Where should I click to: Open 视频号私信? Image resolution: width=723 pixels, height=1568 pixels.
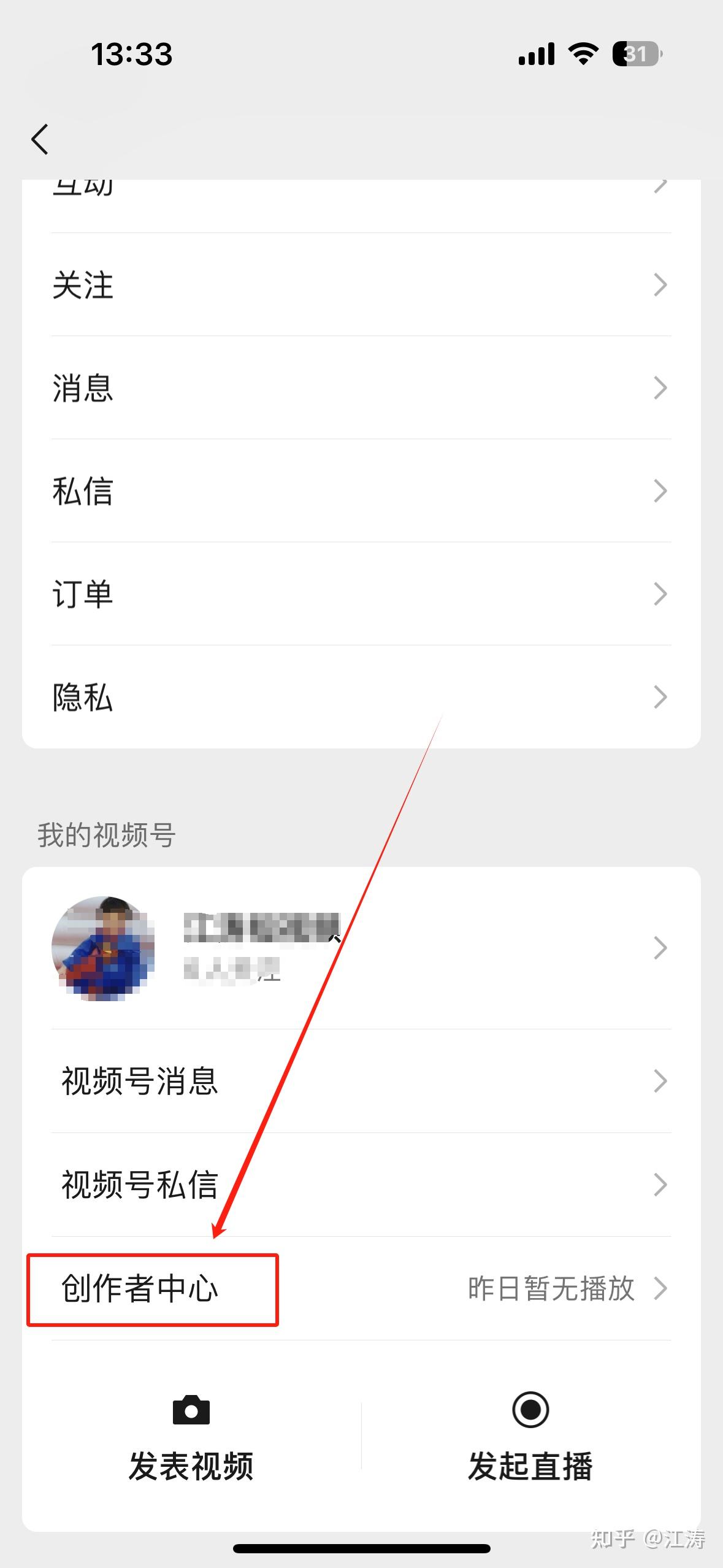coord(361,1185)
